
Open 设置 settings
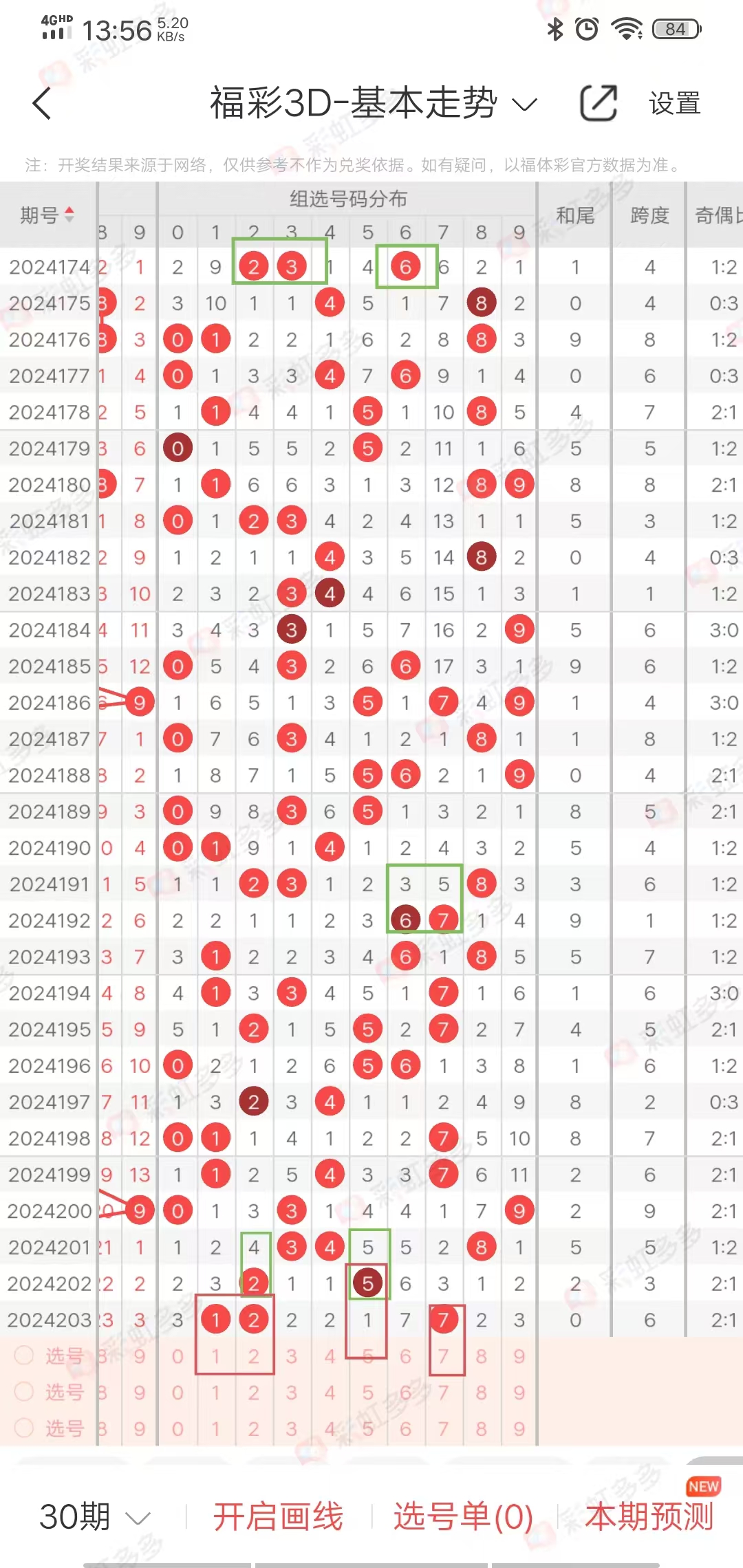pyautogui.click(x=674, y=104)
